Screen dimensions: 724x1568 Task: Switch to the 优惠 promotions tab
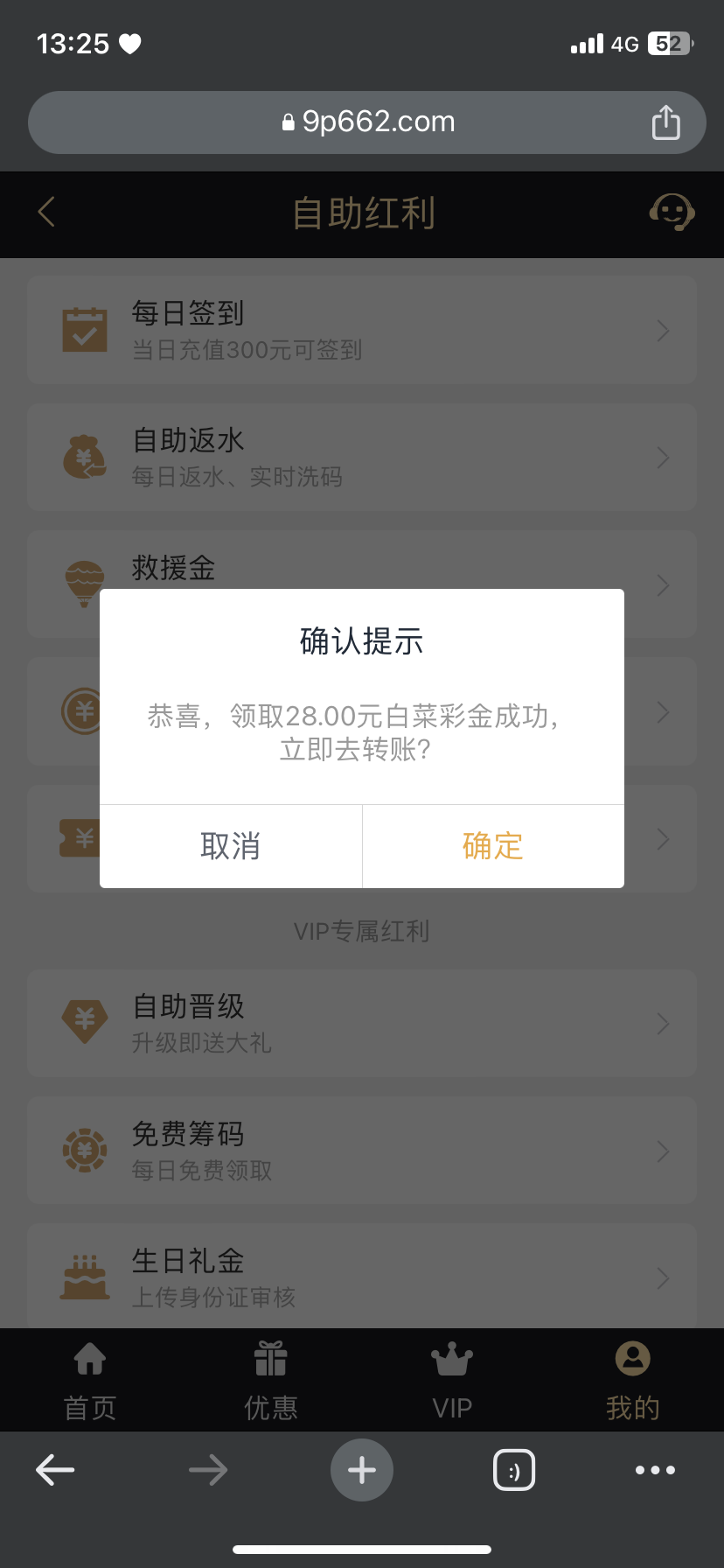(x=271, y=1380)
